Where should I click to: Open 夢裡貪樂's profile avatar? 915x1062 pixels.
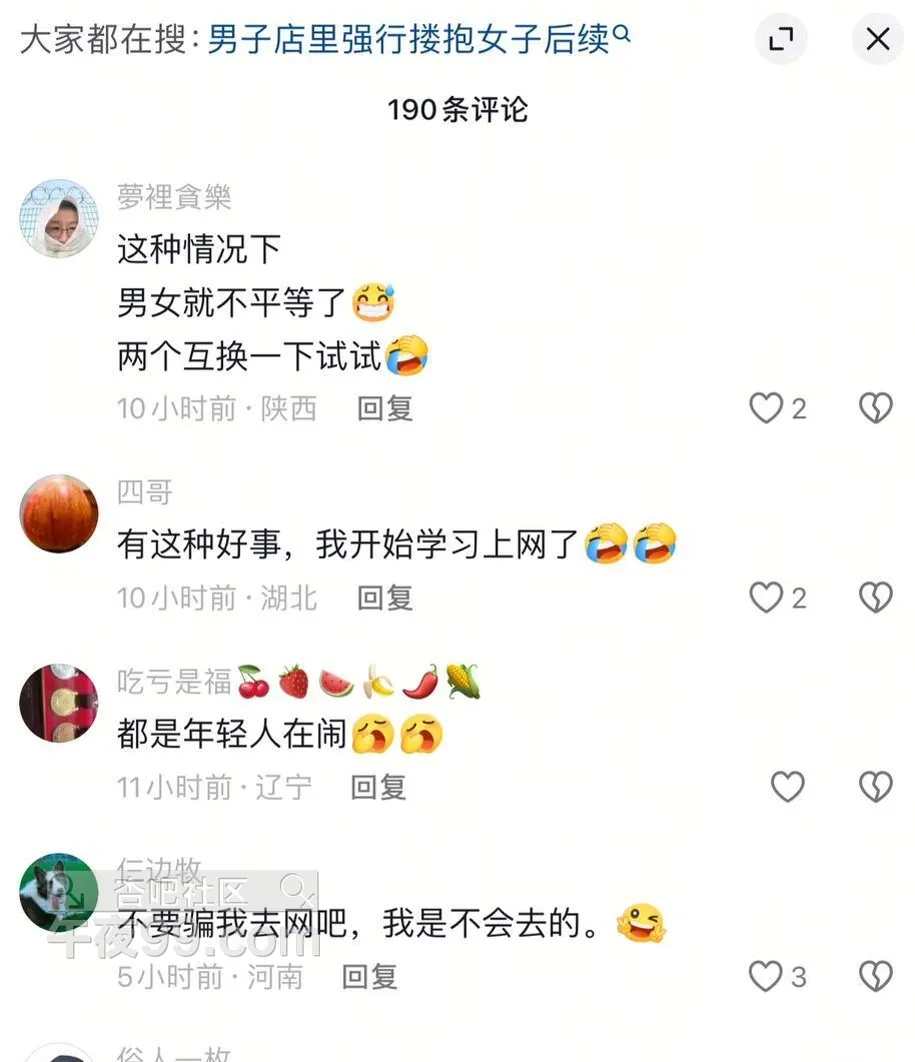(59, 219)
